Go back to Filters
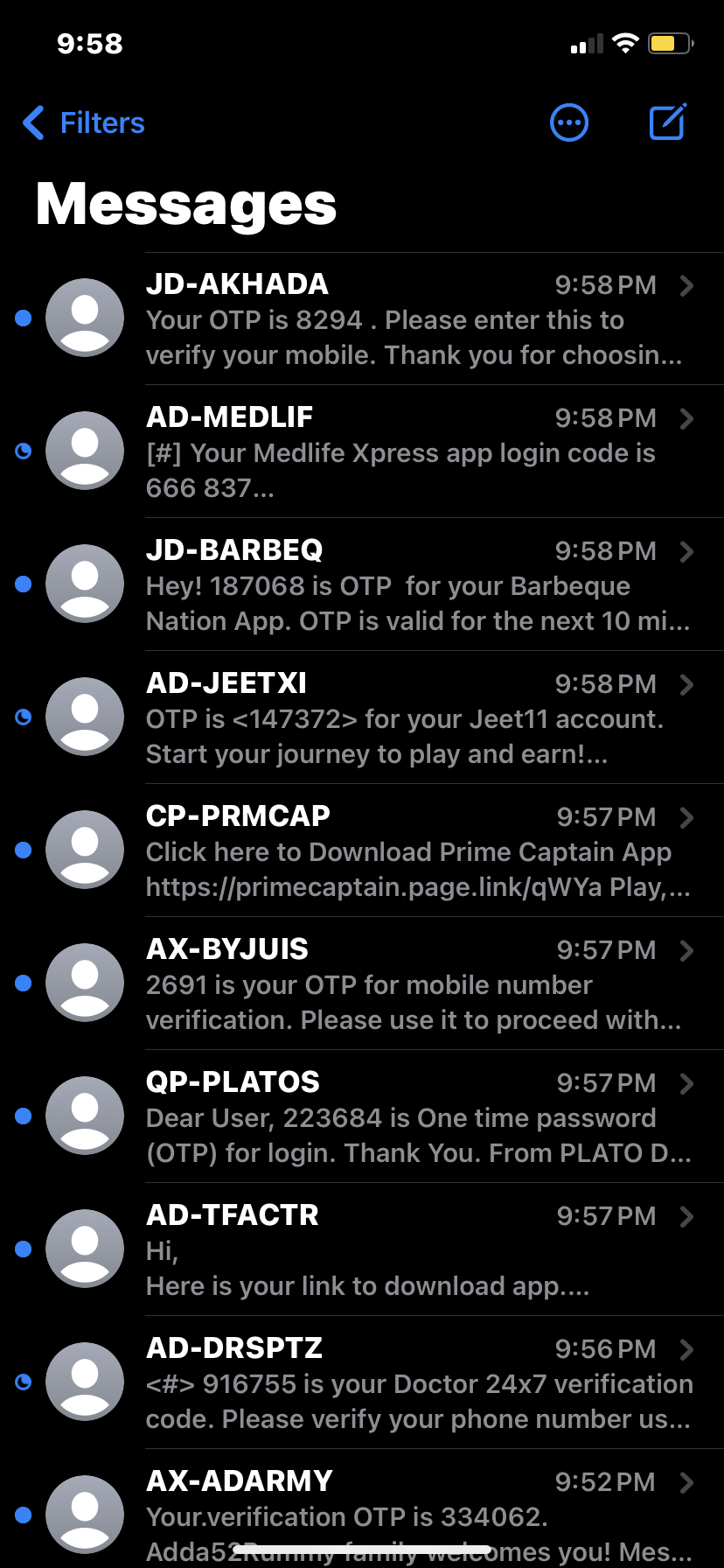Image resolution: width=724 pixels, height=1568 pixels. coord(84,123)
